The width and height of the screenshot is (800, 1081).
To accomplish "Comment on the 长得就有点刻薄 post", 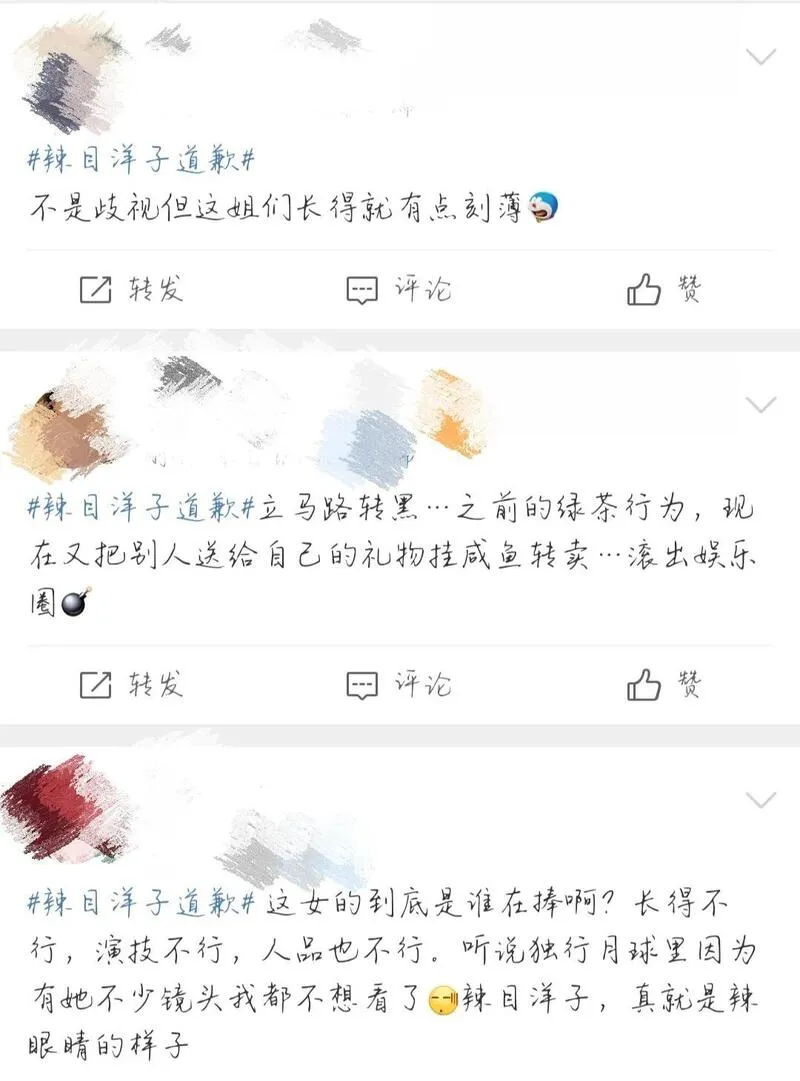I will 398,289.
